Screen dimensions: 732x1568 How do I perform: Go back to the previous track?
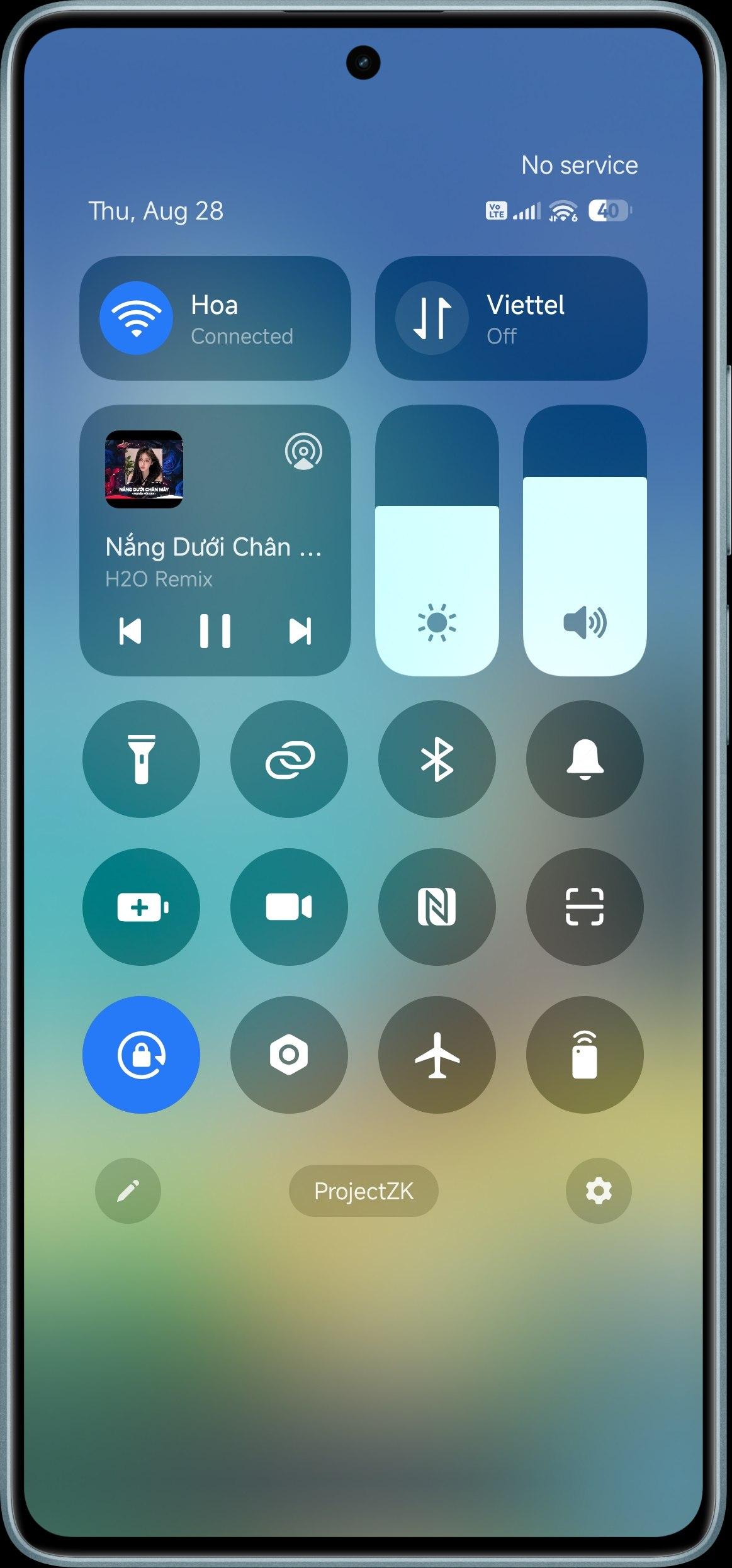coord(130,631)
